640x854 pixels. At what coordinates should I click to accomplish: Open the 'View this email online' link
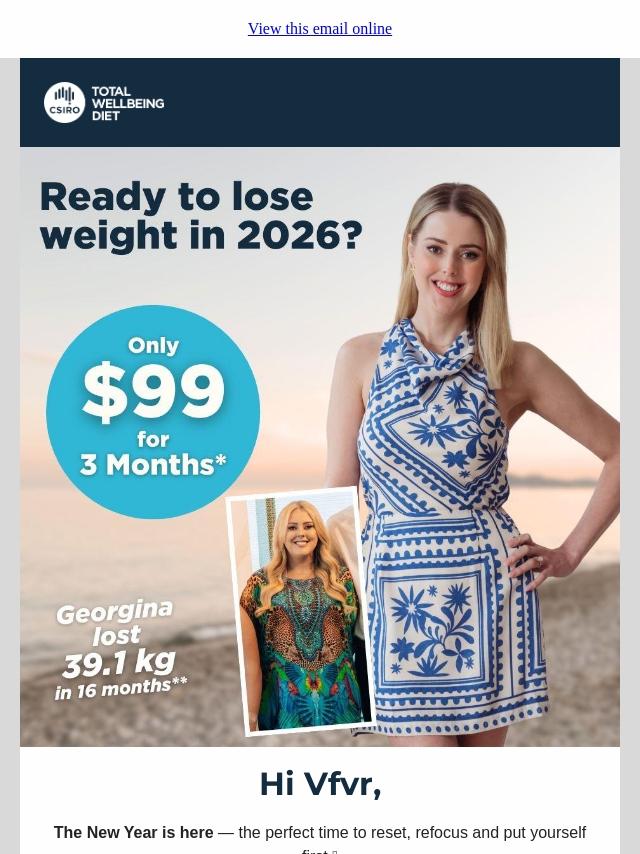(319, 29)
